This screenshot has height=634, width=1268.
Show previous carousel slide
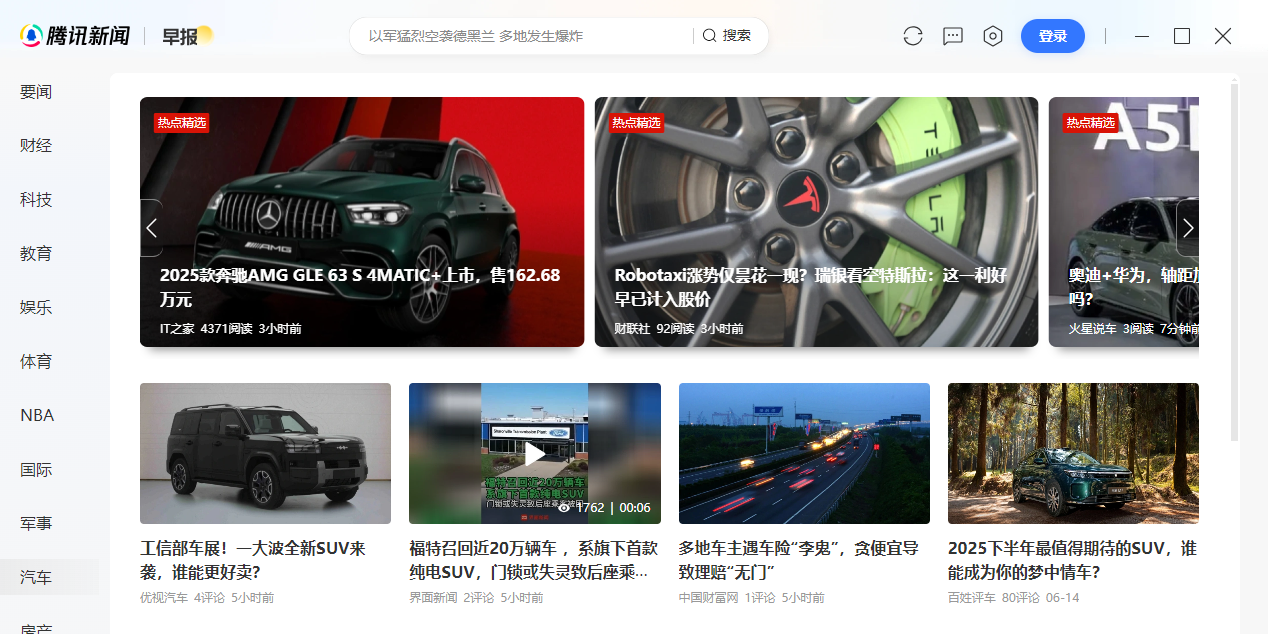coord(152,228)
